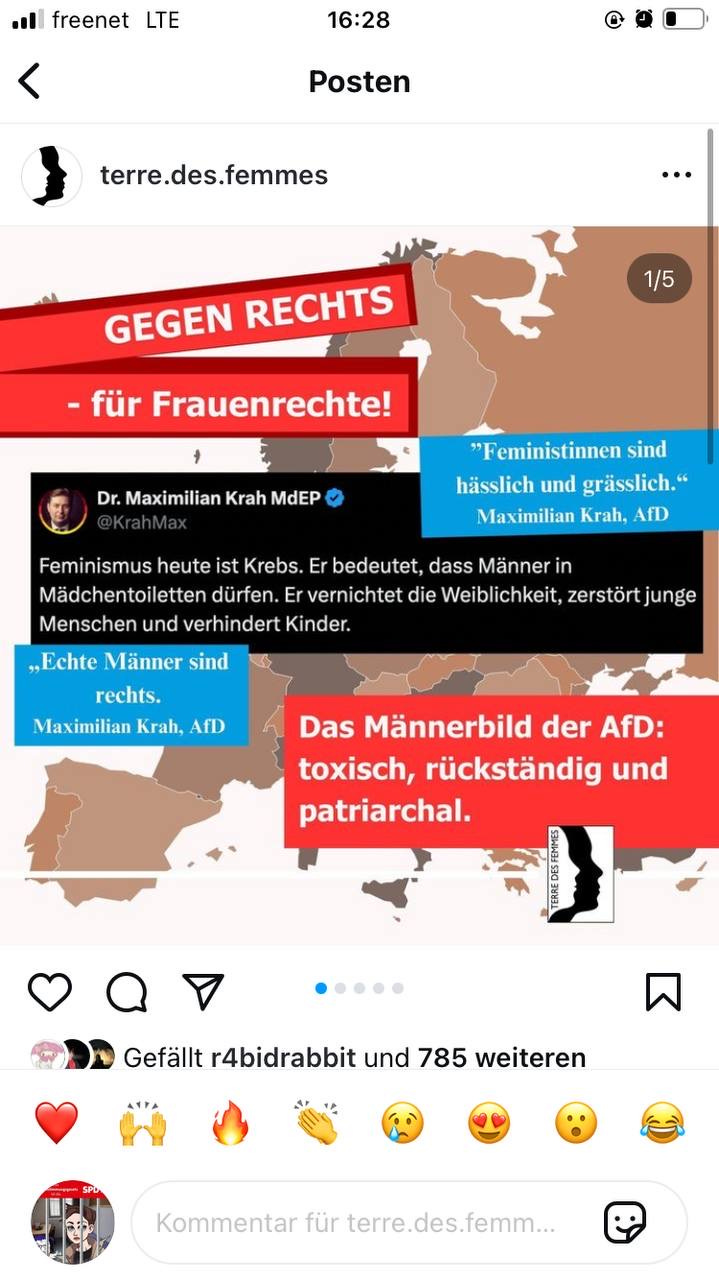The height and width of the screenshot is (1280, 719).
Task: Open the sticker picker in comment field
Action: pos(626,1222)
